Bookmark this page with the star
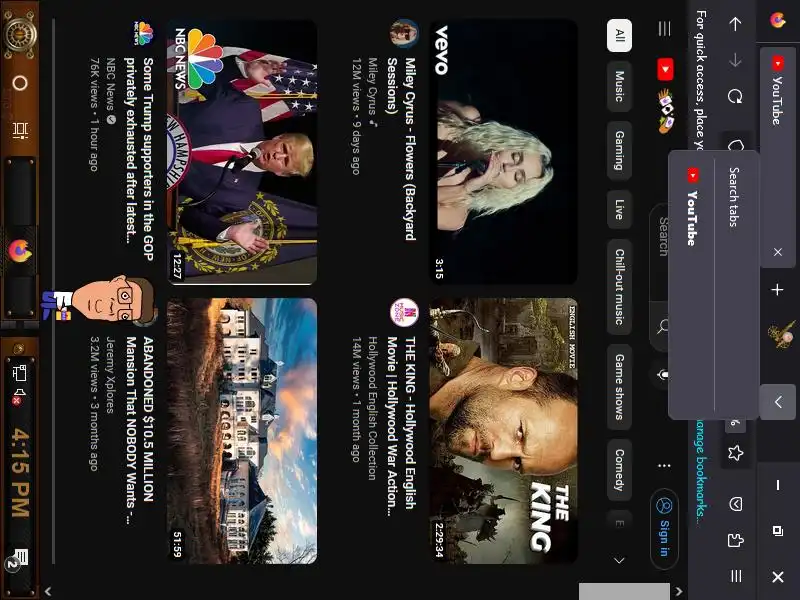 (x=735, y=453)
